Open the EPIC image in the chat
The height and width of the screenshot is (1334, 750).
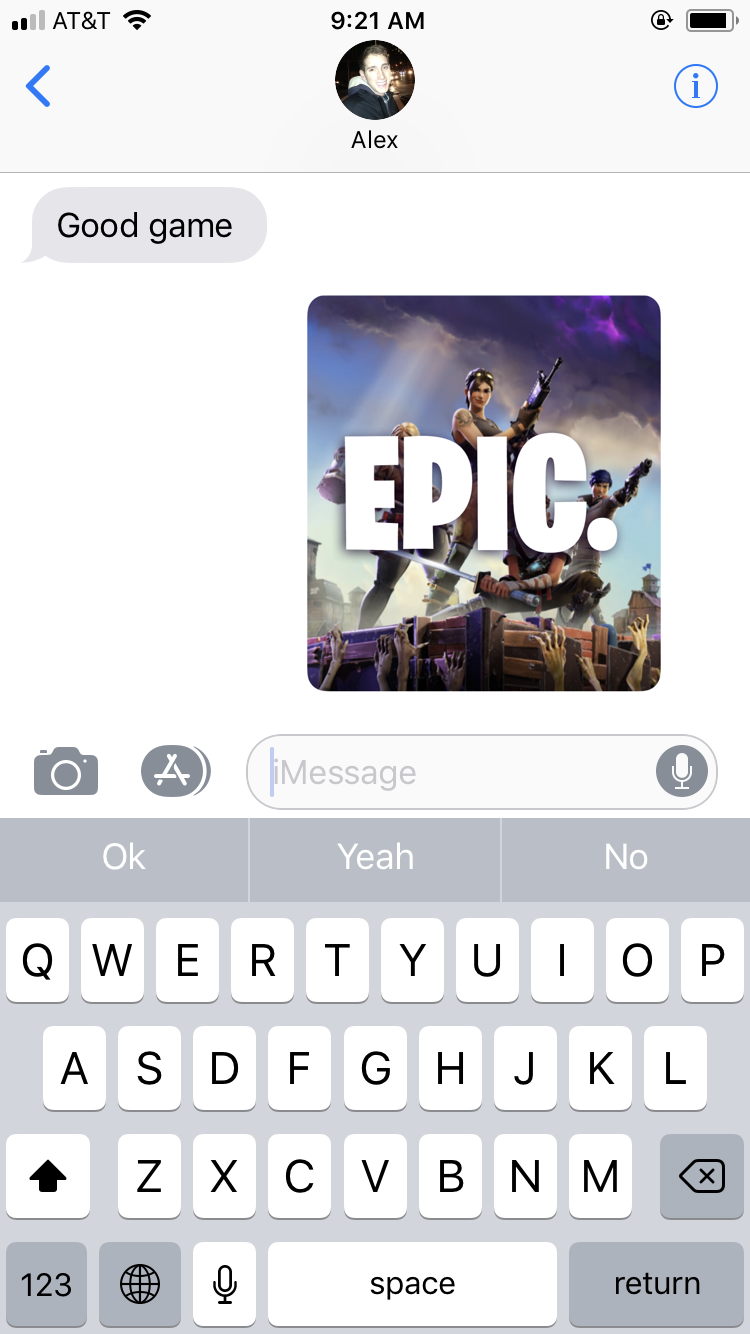pyautogui.click(x=483, y=493)
